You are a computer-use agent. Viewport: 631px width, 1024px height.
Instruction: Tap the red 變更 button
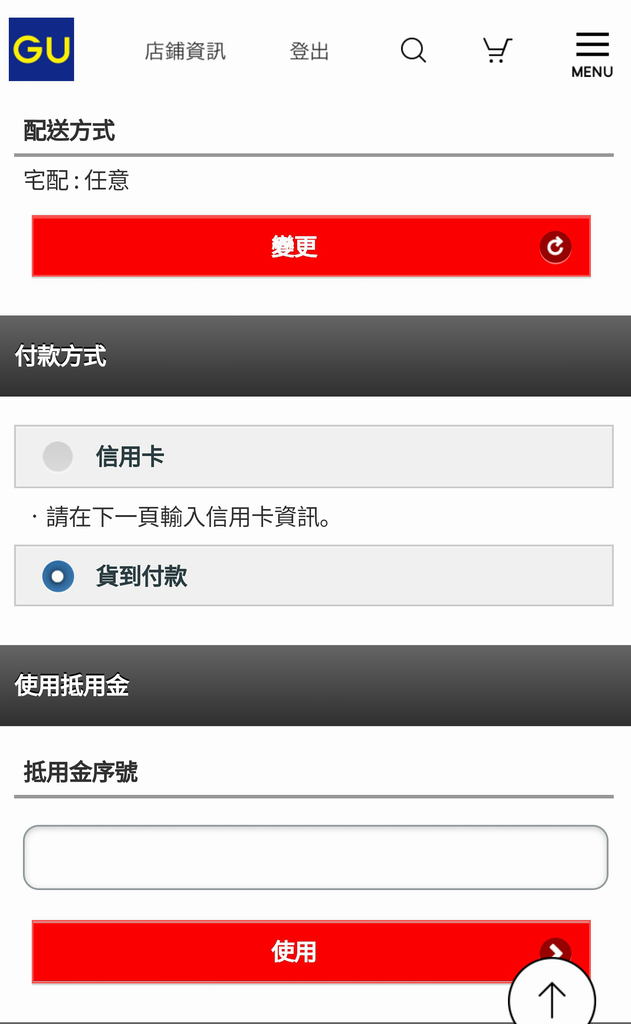pyautogui.click(x=311, y=246)
